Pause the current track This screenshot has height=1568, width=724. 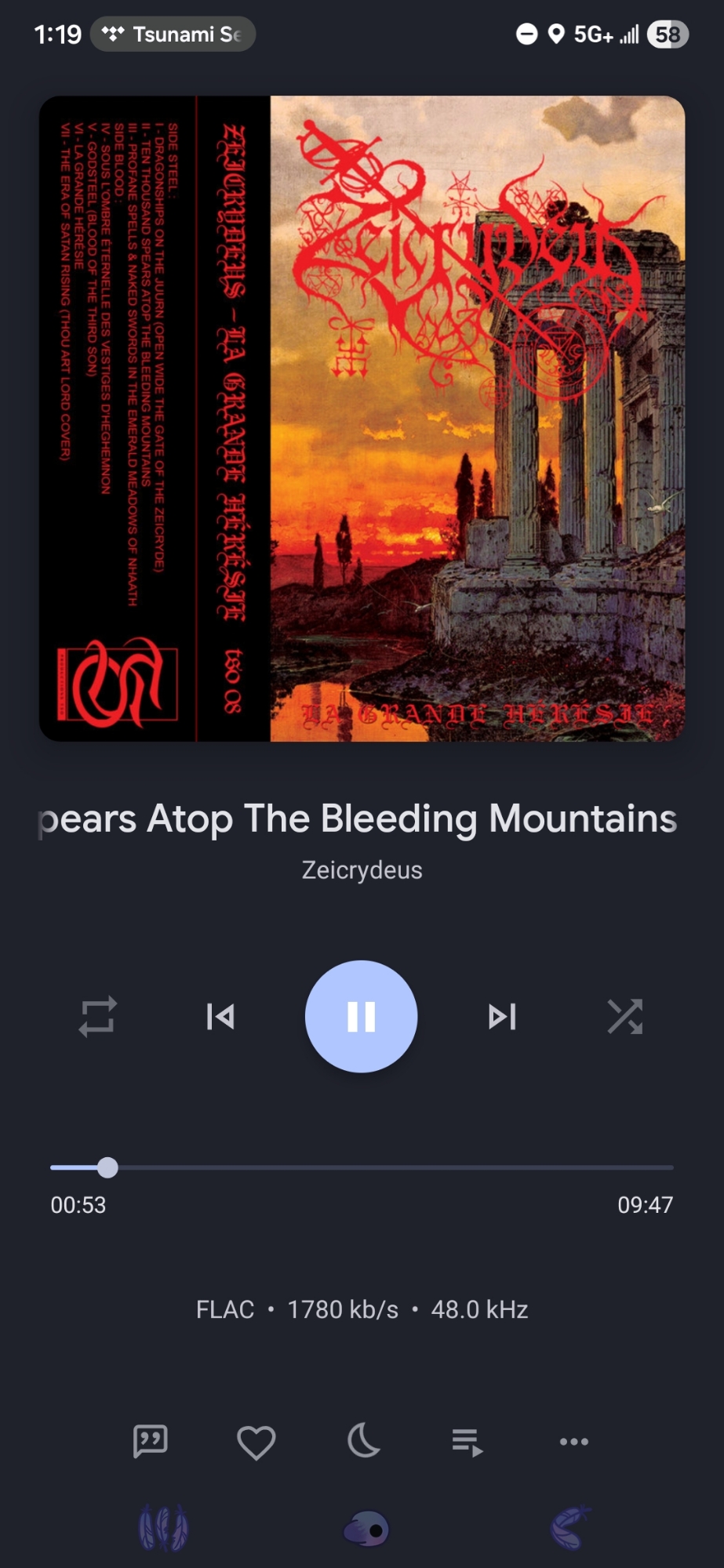click(x=361, y=1016)
